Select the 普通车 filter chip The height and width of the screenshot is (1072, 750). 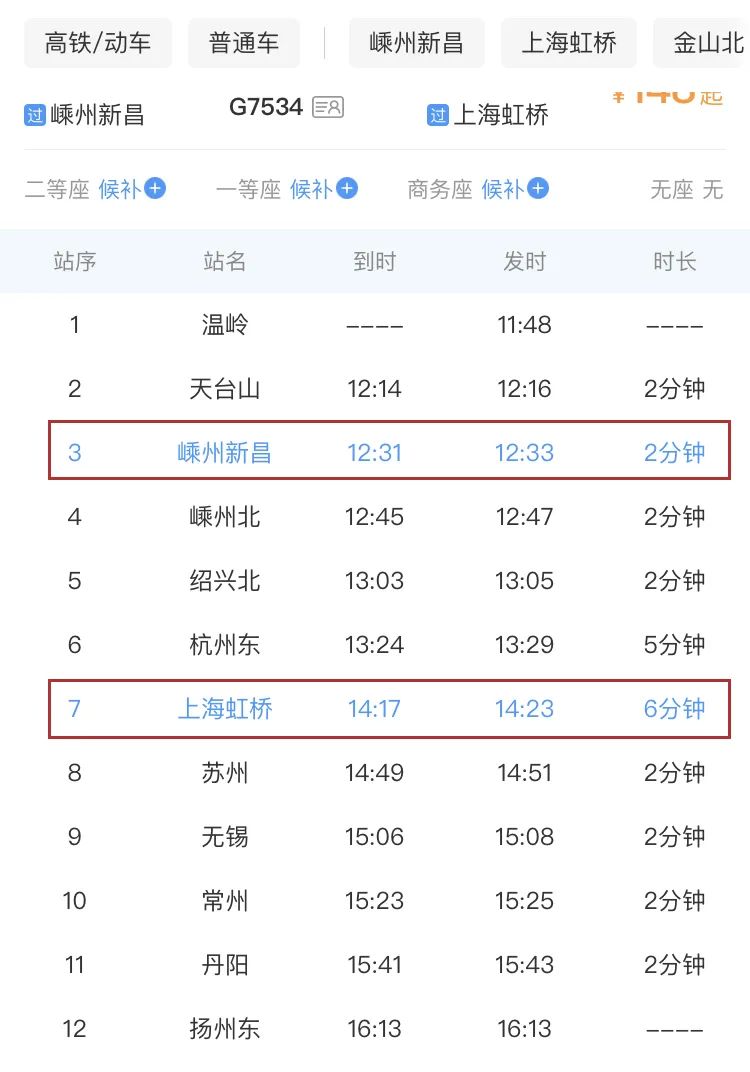pos(244,43)
